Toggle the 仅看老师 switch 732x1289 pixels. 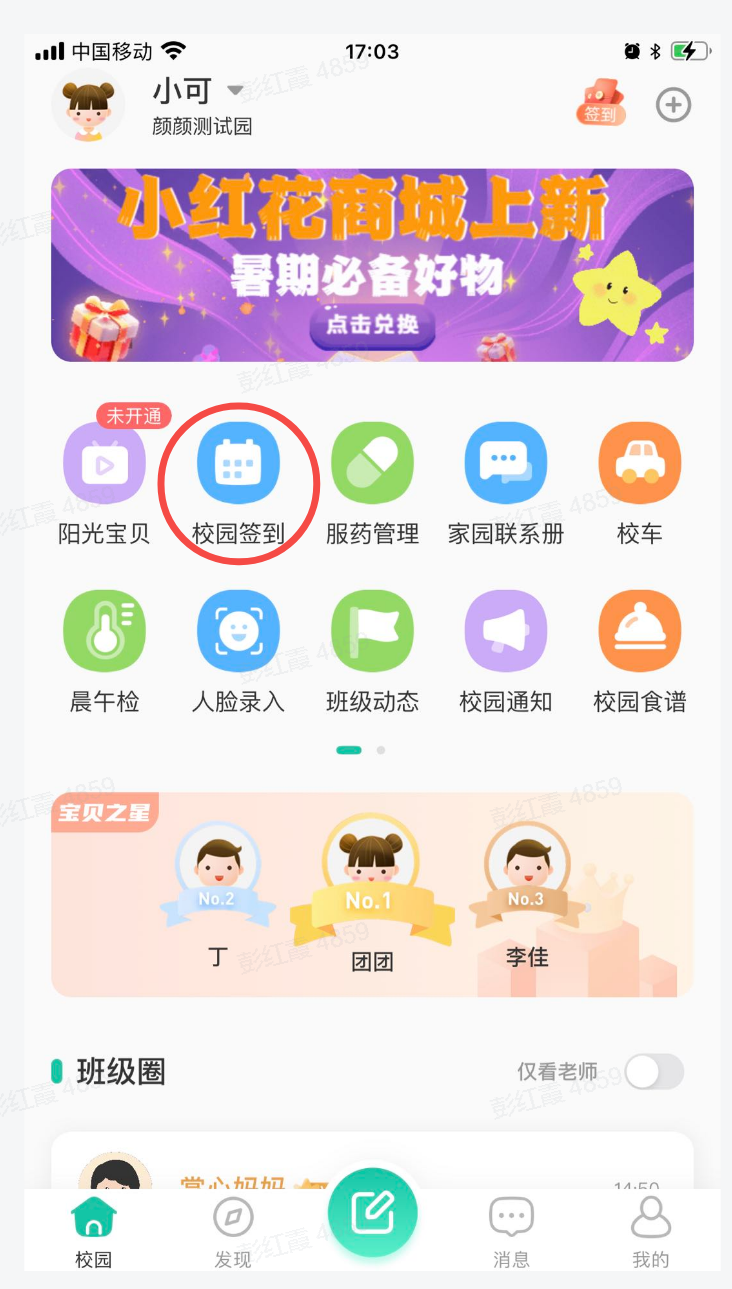[655, 1072]
